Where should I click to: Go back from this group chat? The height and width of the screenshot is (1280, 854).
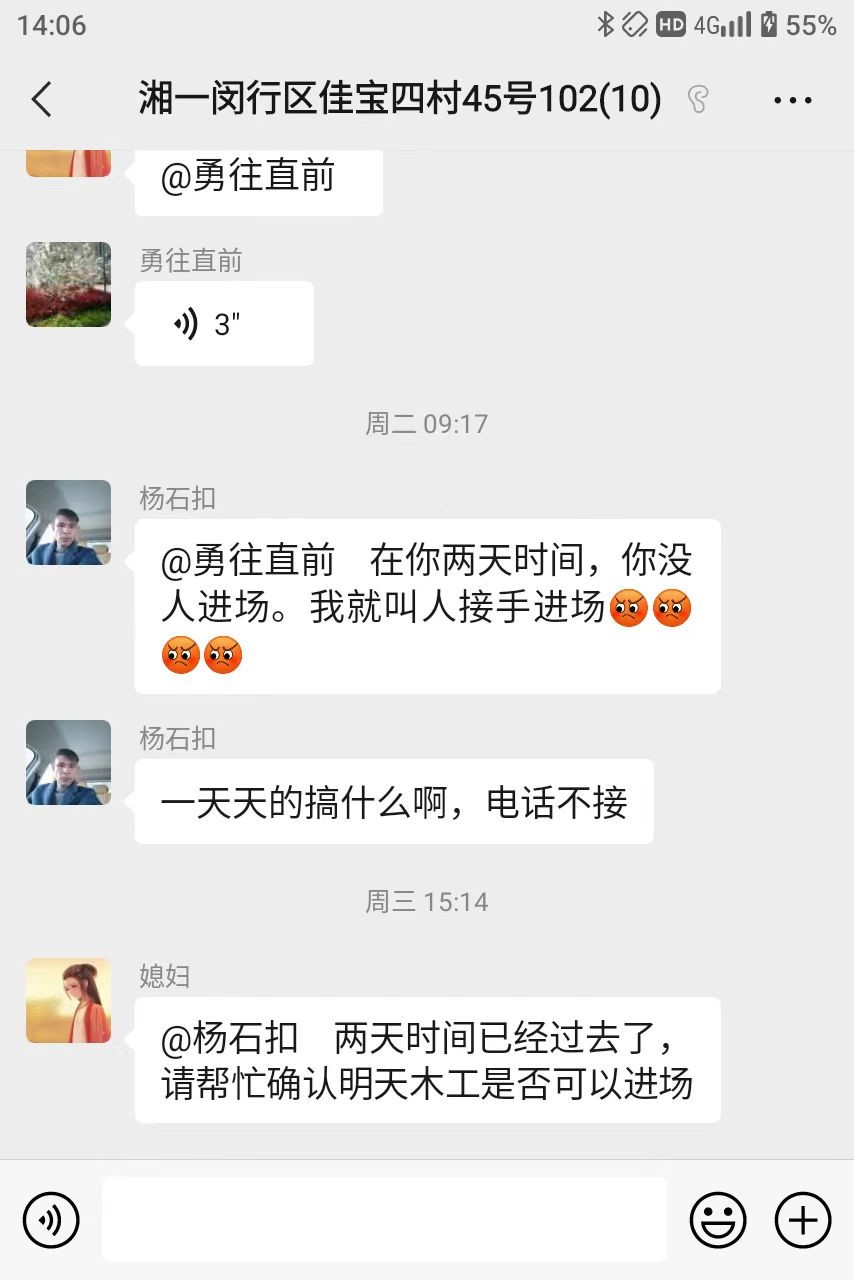42,100
